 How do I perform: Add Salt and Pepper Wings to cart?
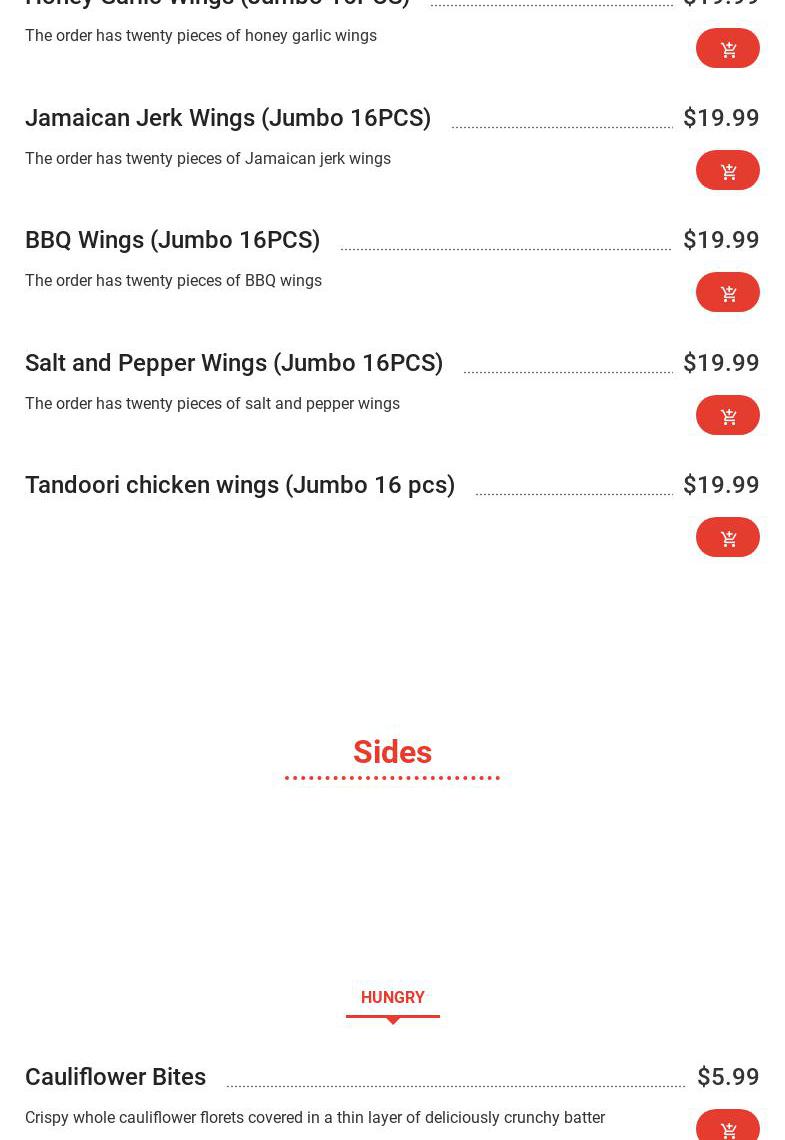pyautogui.click(x=727, y=415)
